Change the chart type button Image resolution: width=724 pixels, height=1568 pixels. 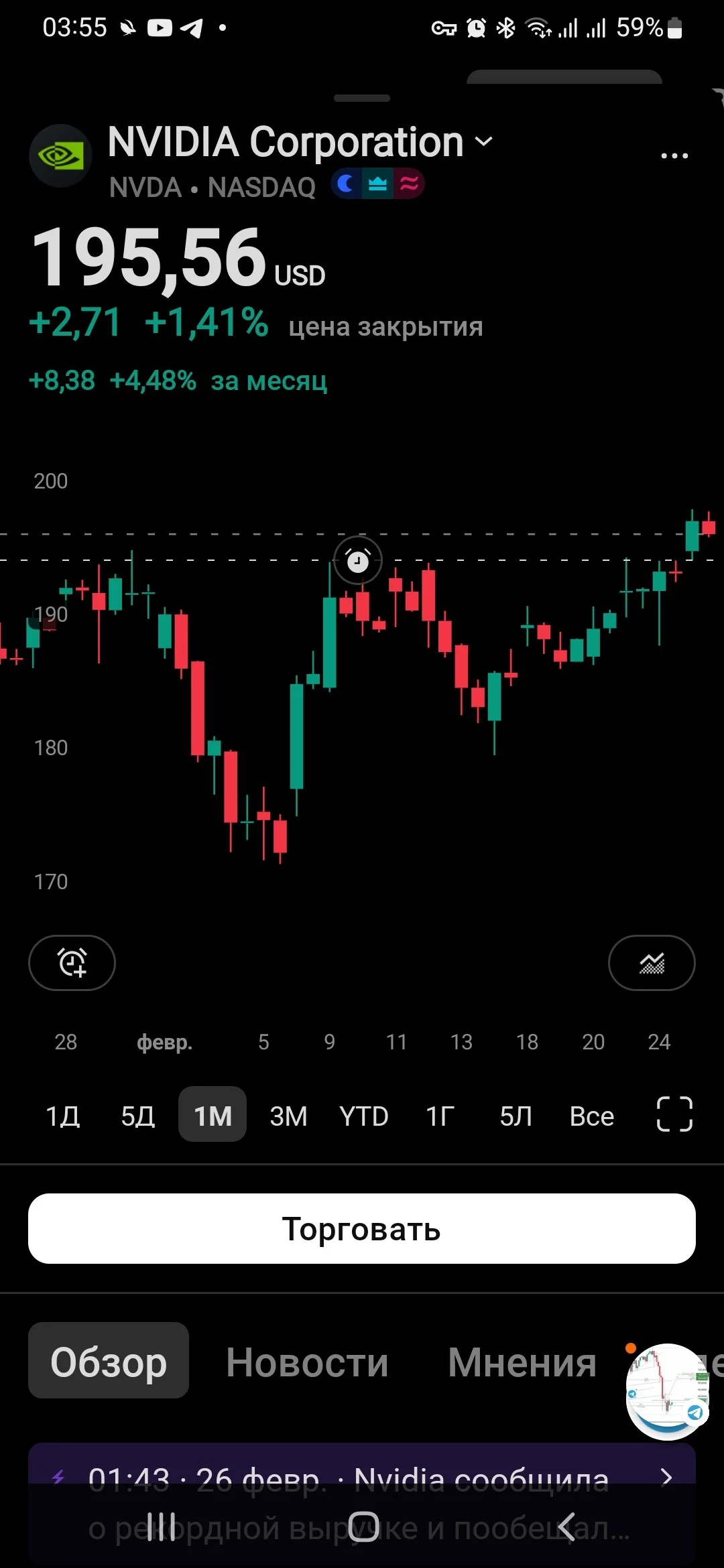[652, 962]
